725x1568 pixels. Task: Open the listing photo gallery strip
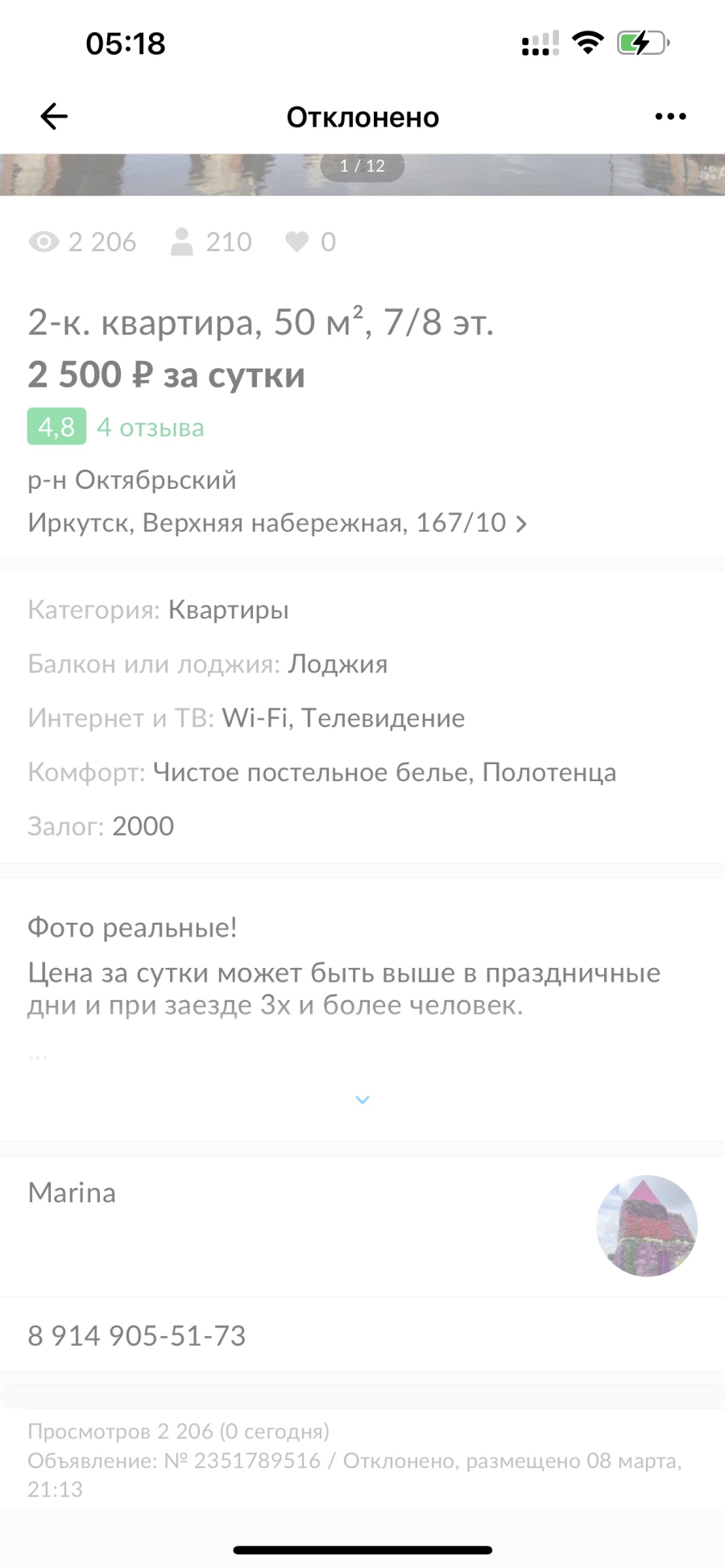pos(362,175)
